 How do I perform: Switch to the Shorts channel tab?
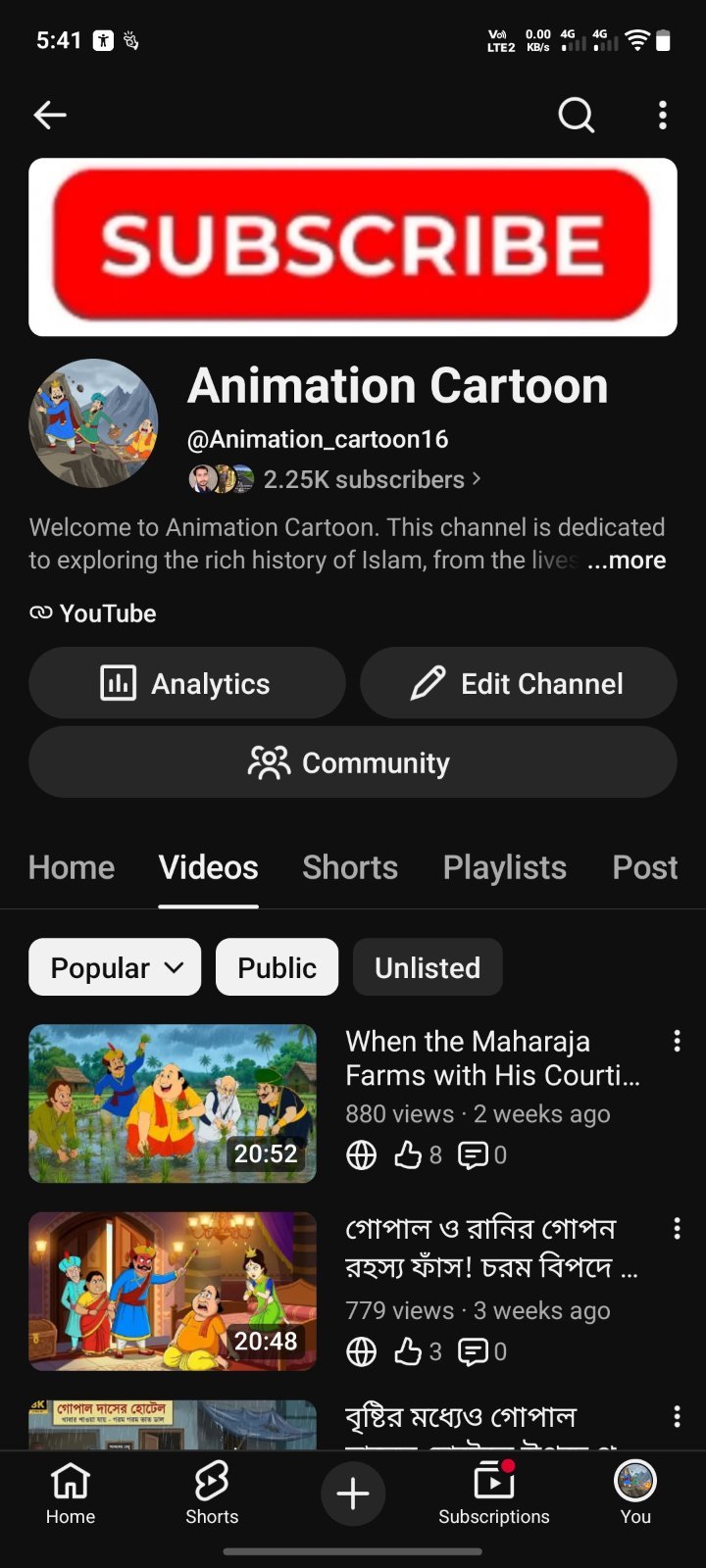tap(350, 867)
